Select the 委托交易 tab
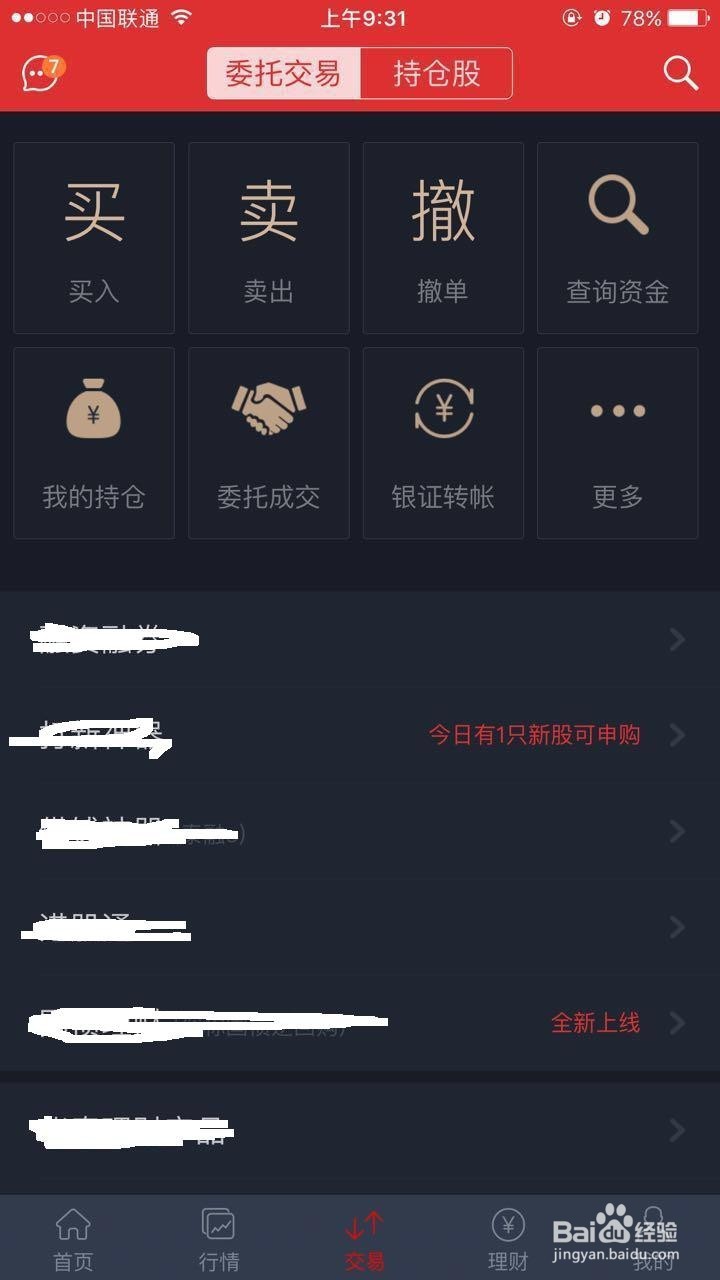This screenshot has height=1280, width=720. click(285, 73)
